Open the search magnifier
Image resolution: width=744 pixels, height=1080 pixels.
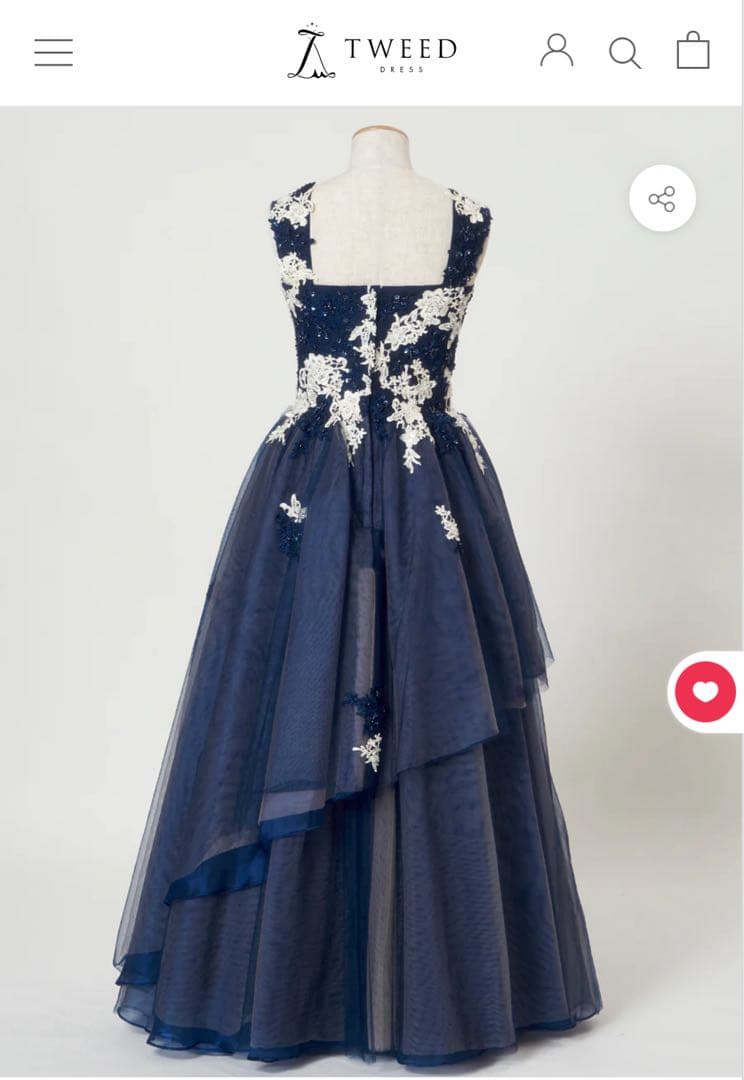click(x=625, y=52)
